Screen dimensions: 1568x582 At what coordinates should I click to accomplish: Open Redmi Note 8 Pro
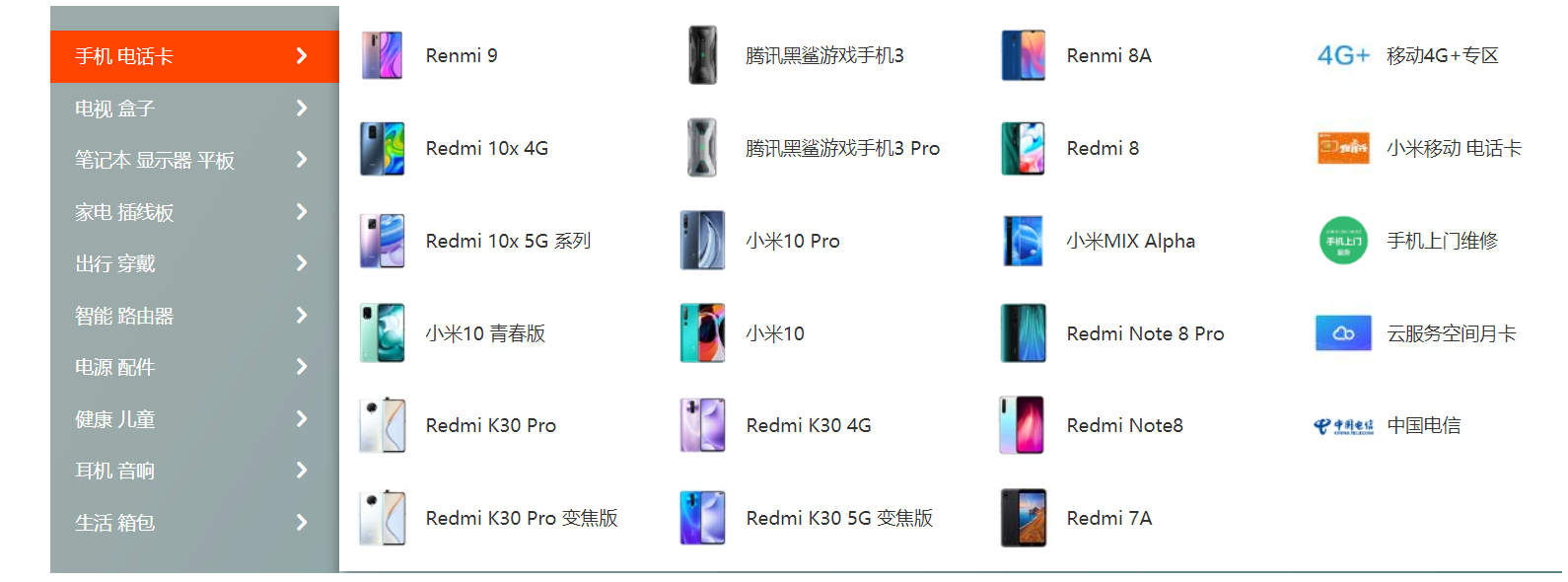(1145, 333)
